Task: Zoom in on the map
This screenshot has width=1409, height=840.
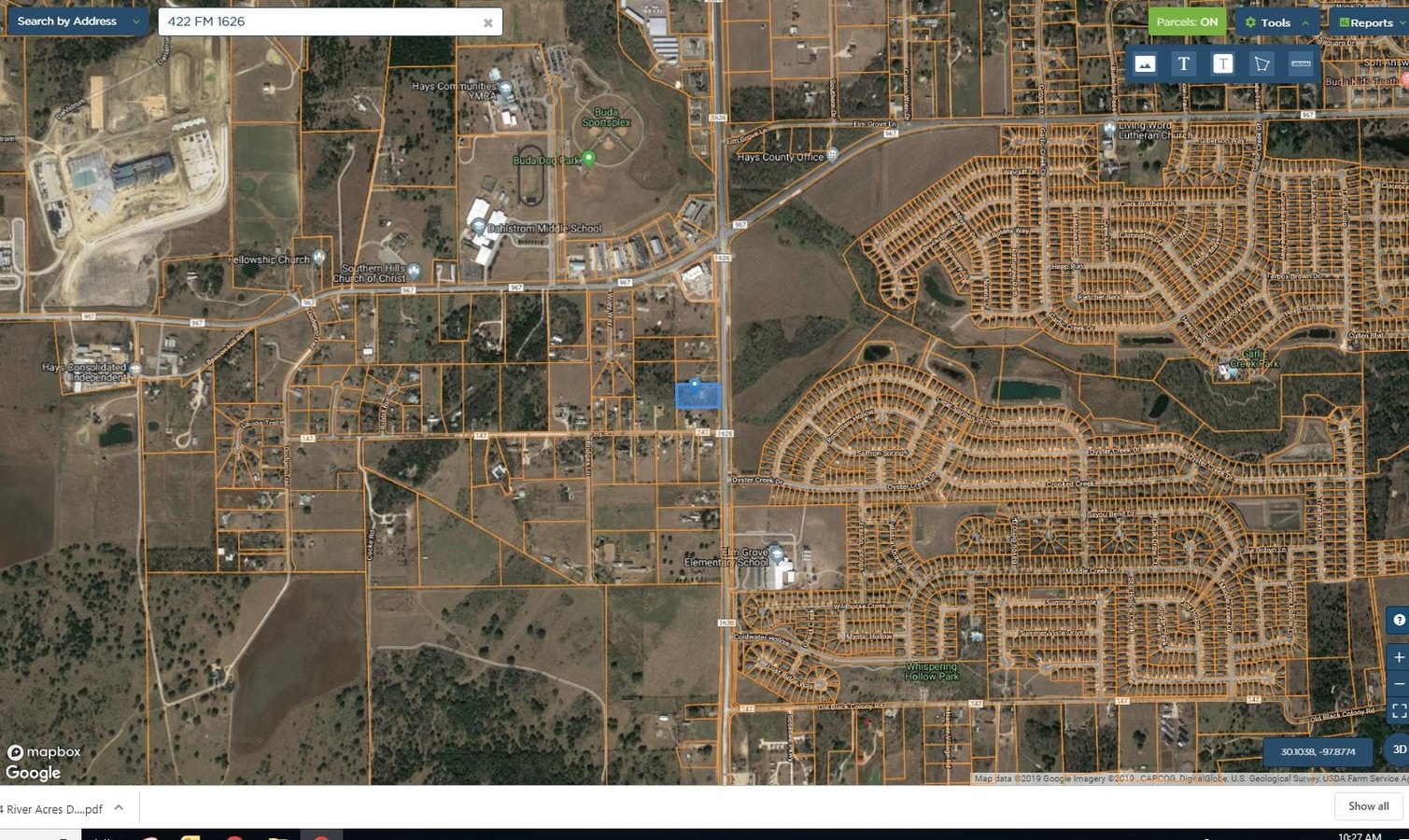Action: (x=1398, y=657)
